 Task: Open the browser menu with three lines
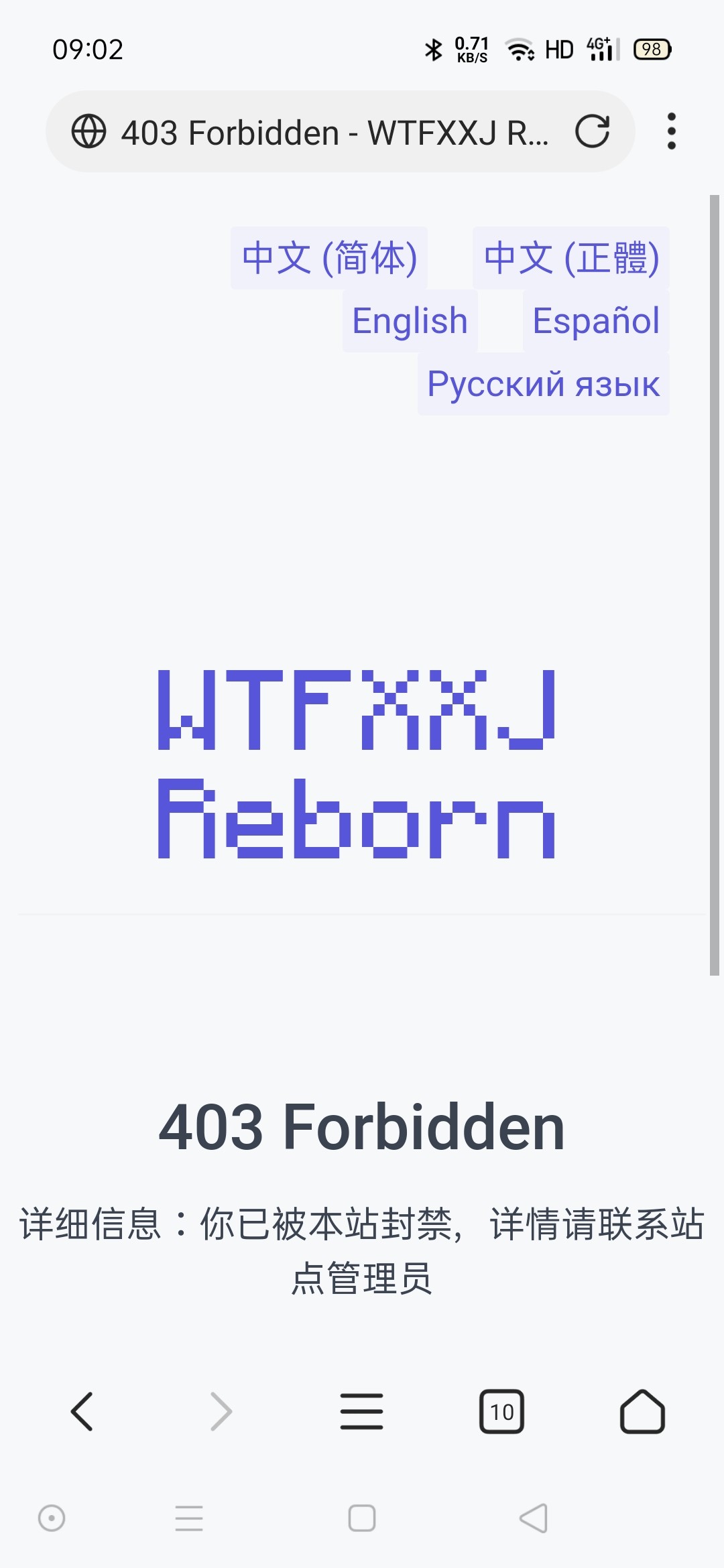click(x=361, y=1412)
